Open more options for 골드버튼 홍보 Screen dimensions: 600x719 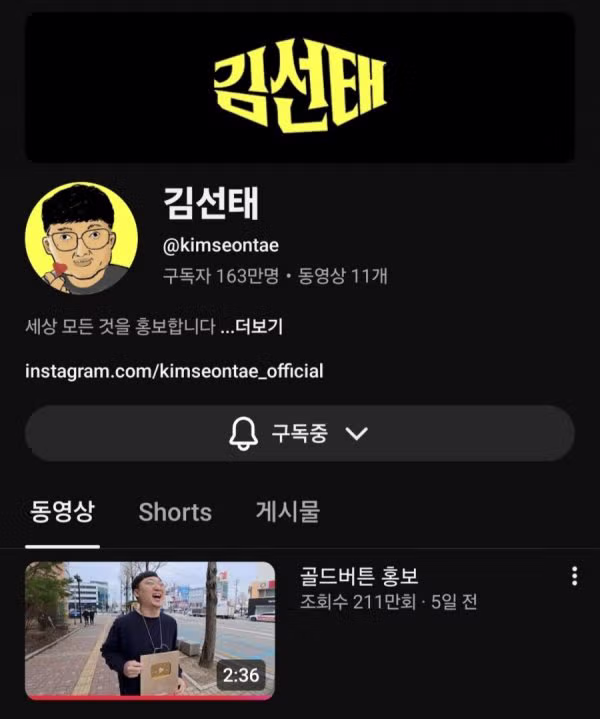(x=574, y=577)
